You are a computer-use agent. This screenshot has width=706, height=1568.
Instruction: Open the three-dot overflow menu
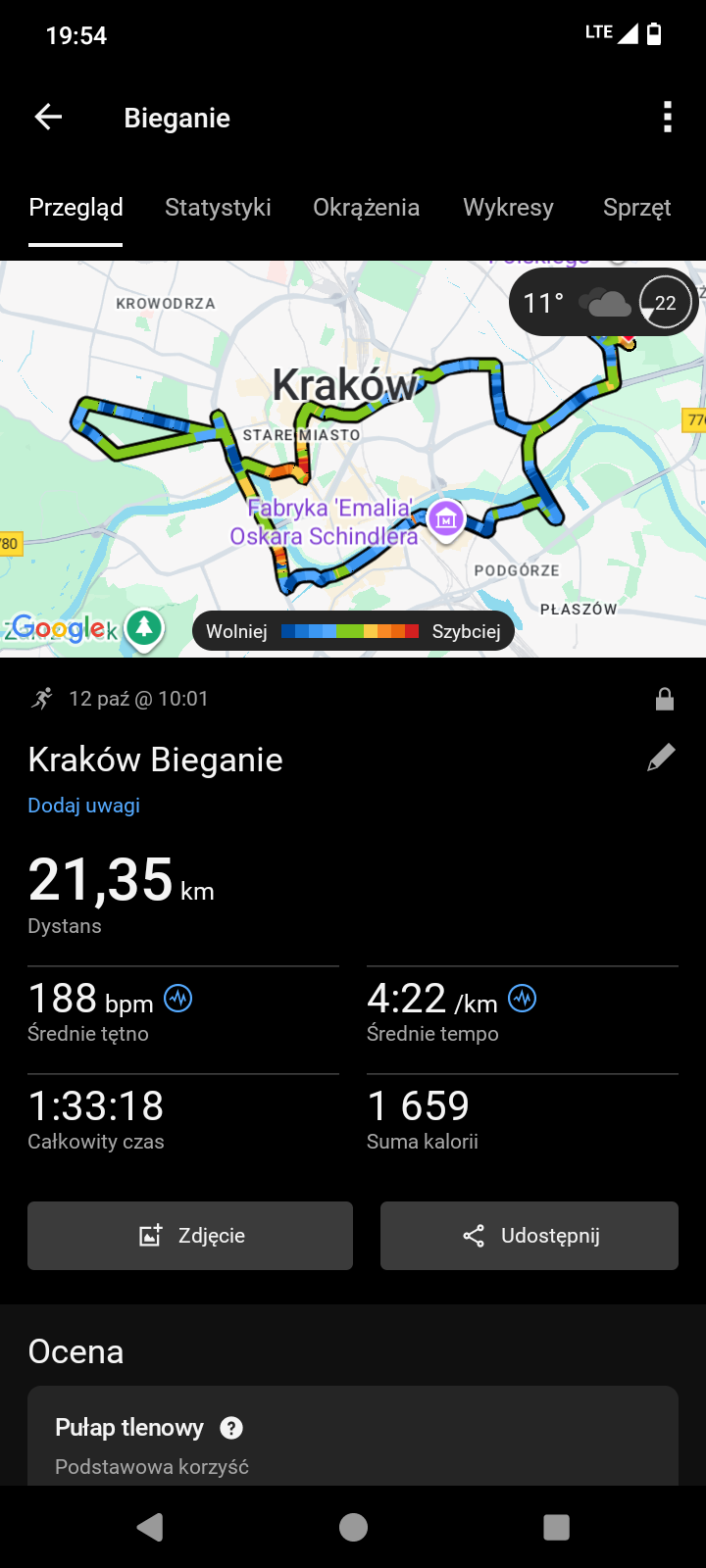[x=667, y=118]
